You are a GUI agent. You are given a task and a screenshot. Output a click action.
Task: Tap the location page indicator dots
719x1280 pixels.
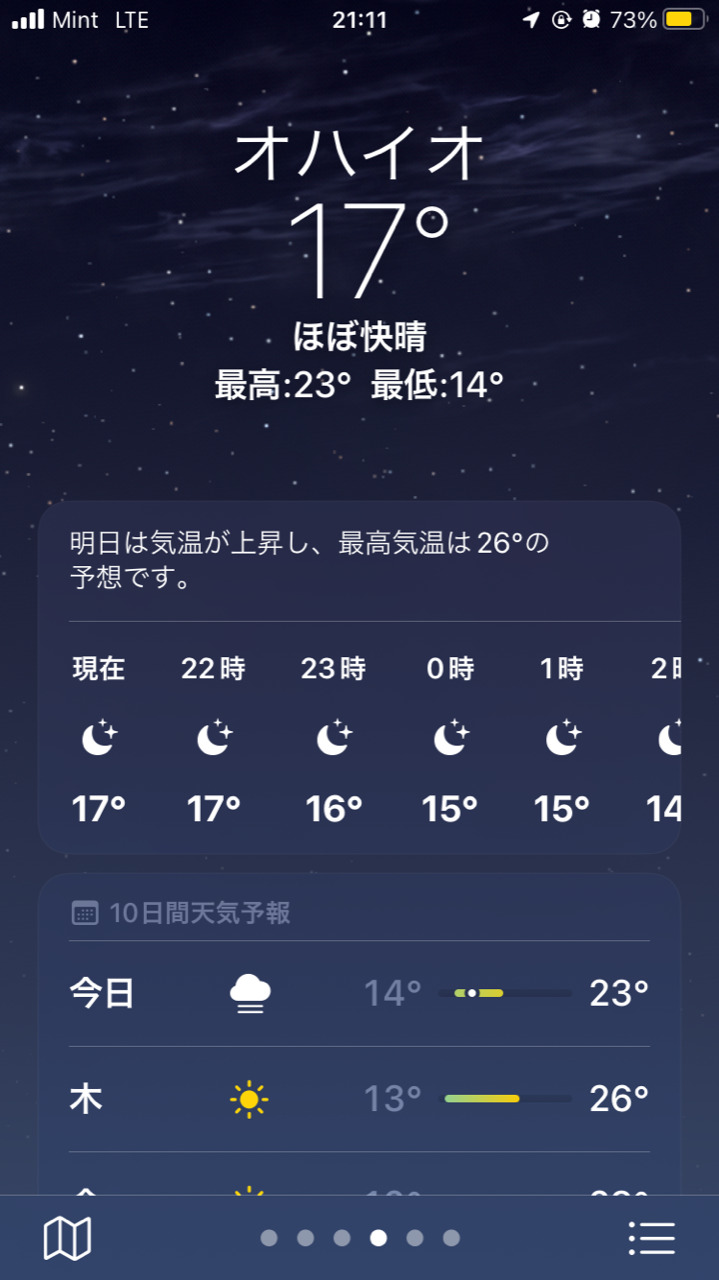(x=360, y=1238)
